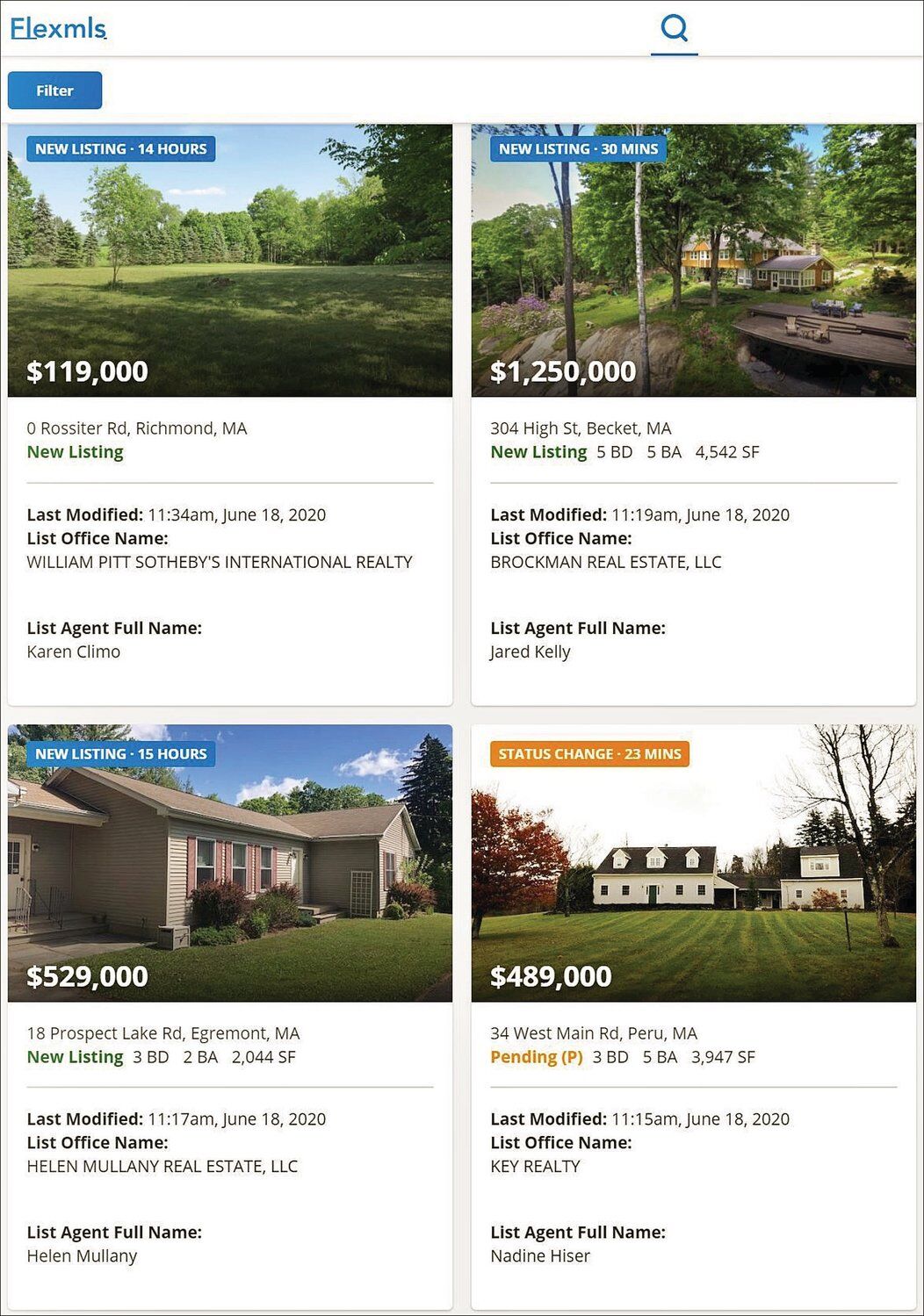Click the Flexmls logo
924x1316 pixels.
pyautogui.click(x=55, y=26)
